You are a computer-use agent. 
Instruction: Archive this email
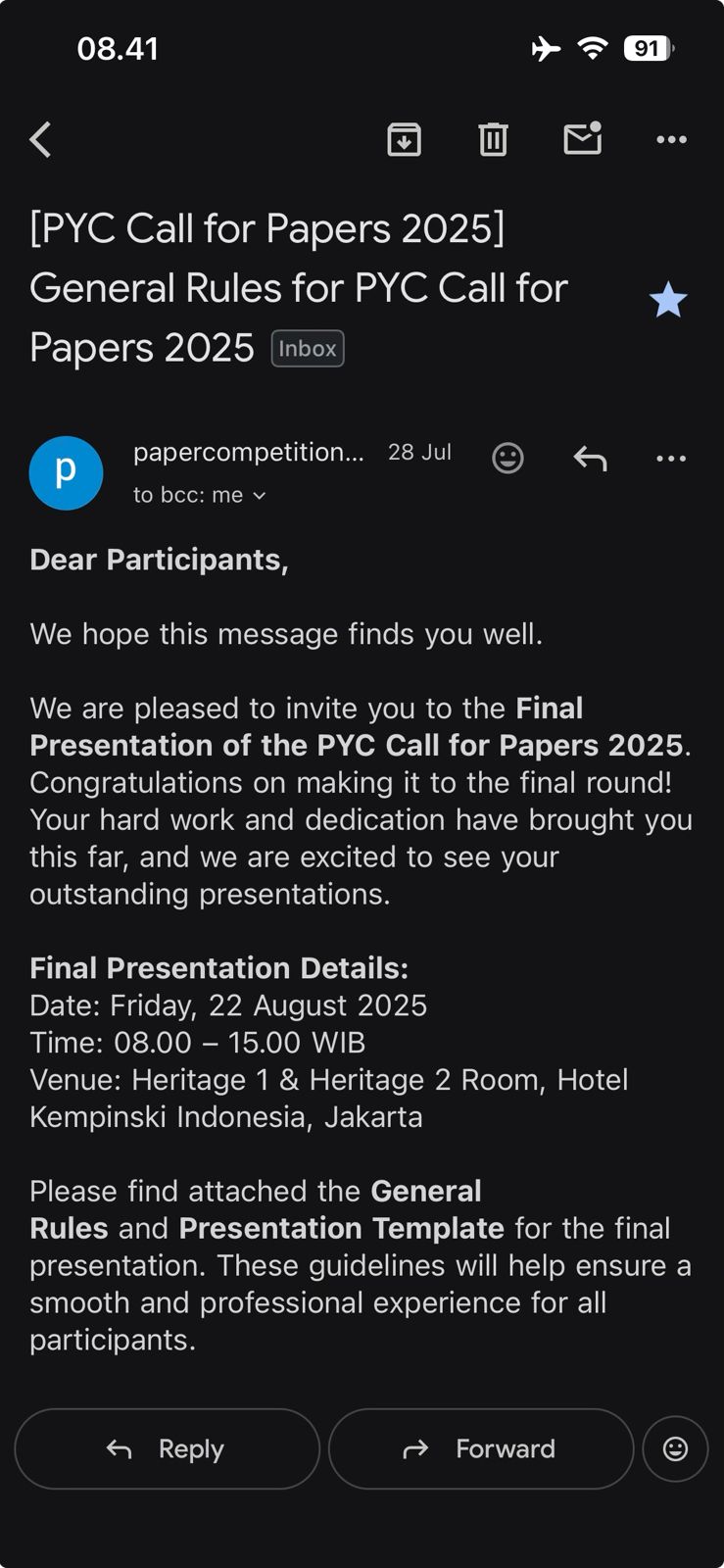pyautogui.click(x=404, y=140)
